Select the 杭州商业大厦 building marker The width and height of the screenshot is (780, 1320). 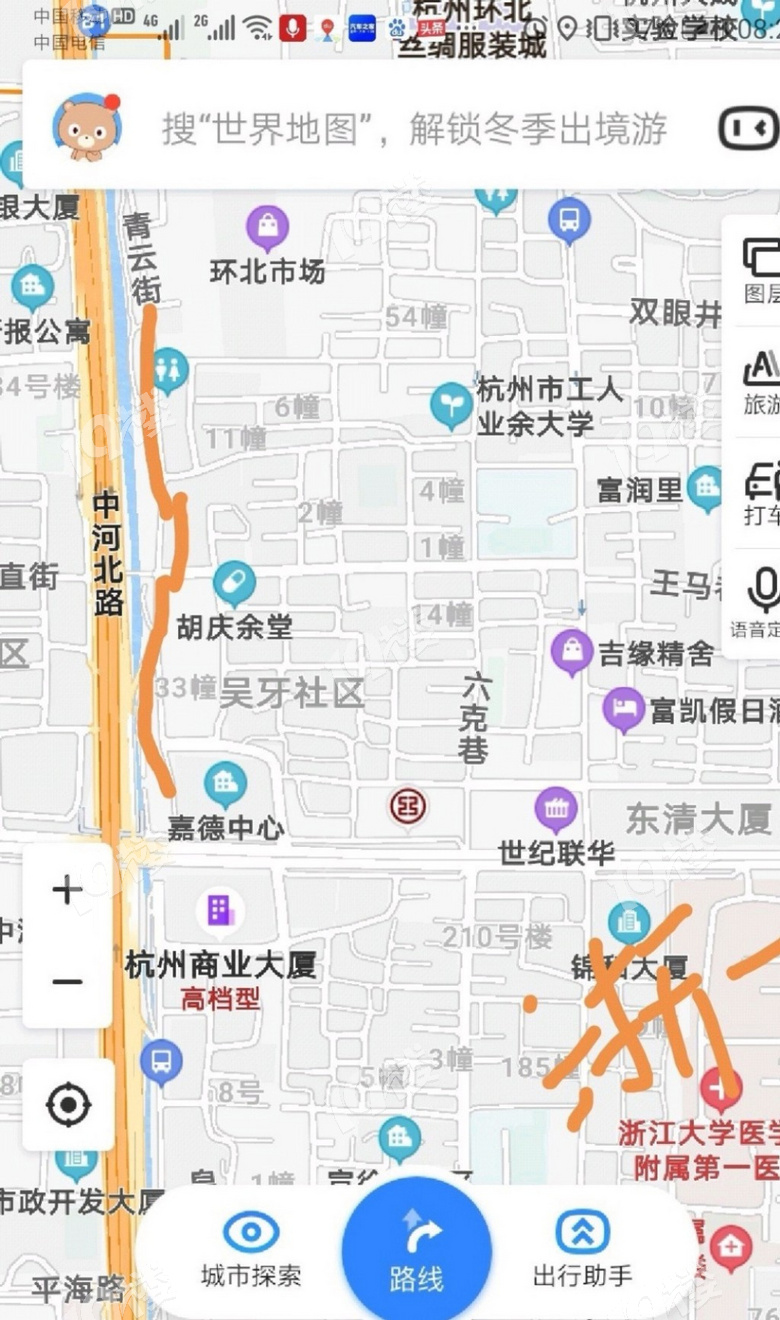[x=219, y=909]
